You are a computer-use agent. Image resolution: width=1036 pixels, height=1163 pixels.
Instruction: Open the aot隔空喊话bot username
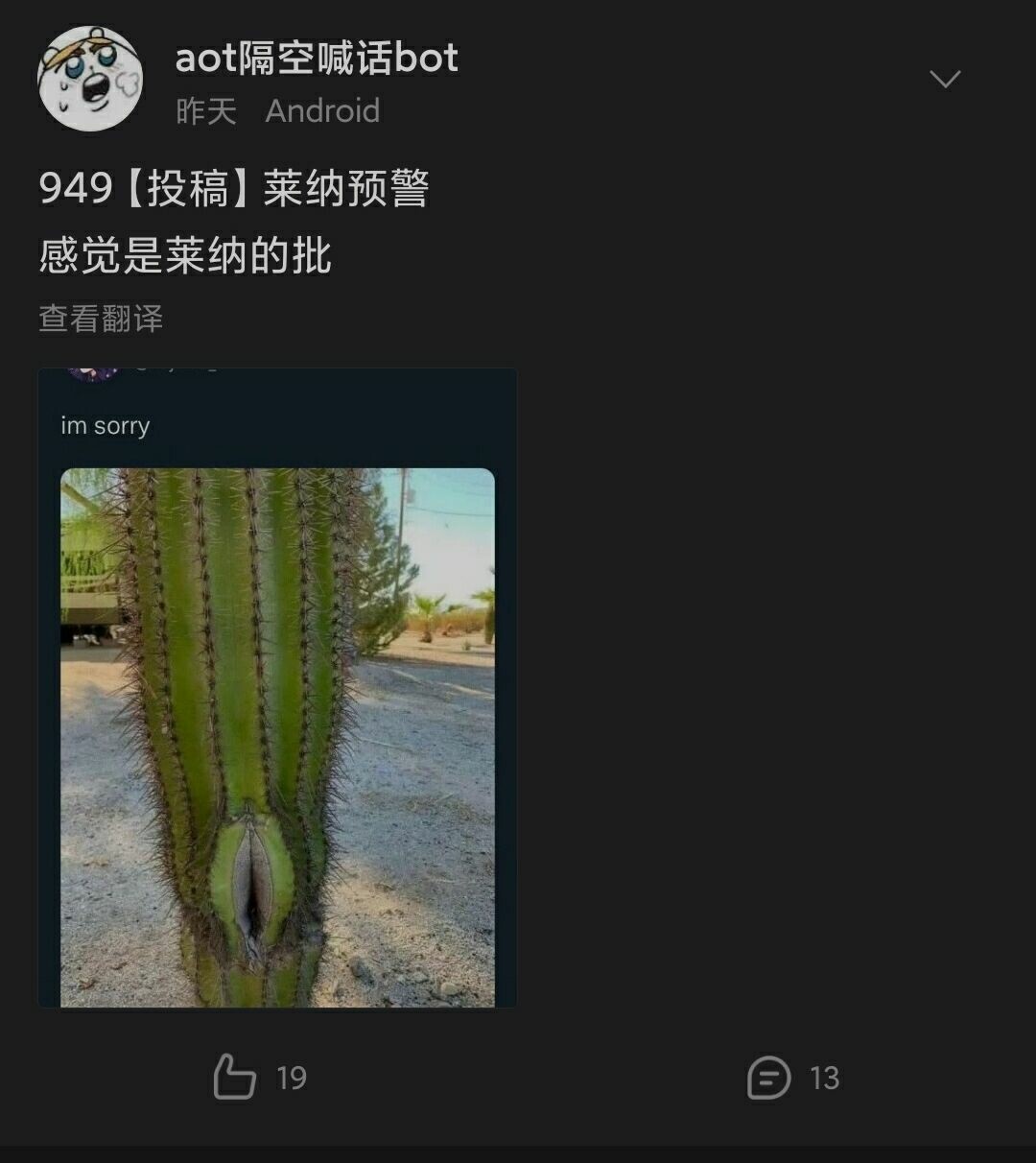tap(317, 59)
